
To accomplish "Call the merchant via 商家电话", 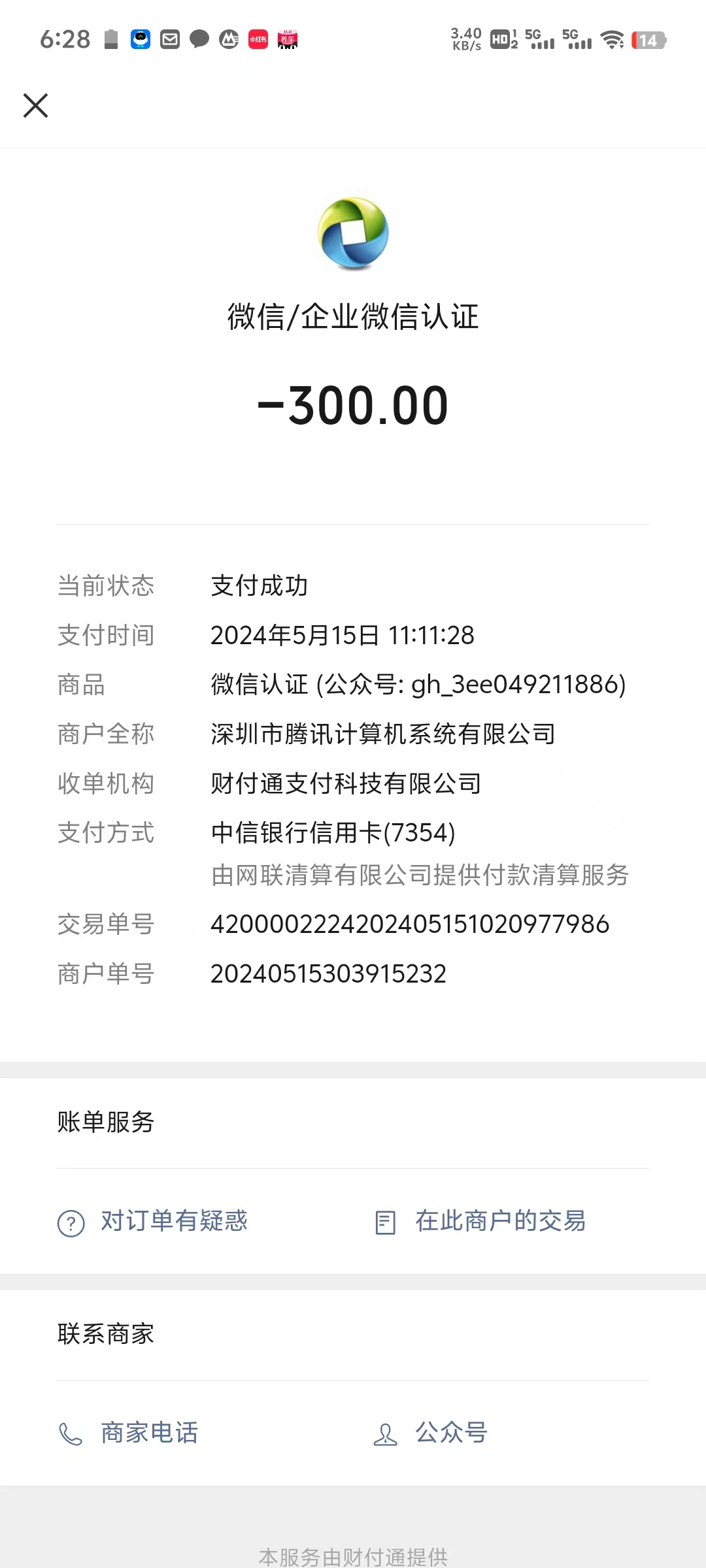I will coord(128,1433).
